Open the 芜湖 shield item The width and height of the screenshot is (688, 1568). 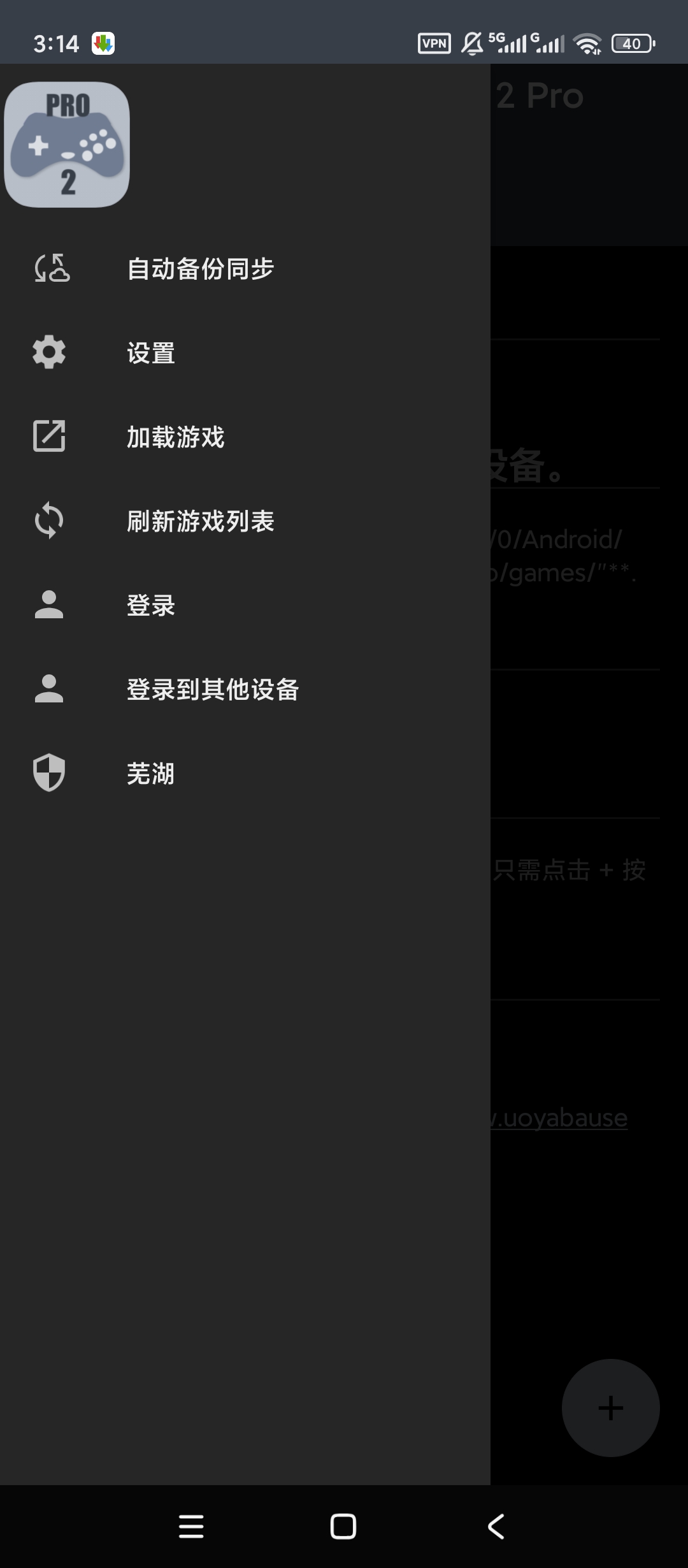245,773
